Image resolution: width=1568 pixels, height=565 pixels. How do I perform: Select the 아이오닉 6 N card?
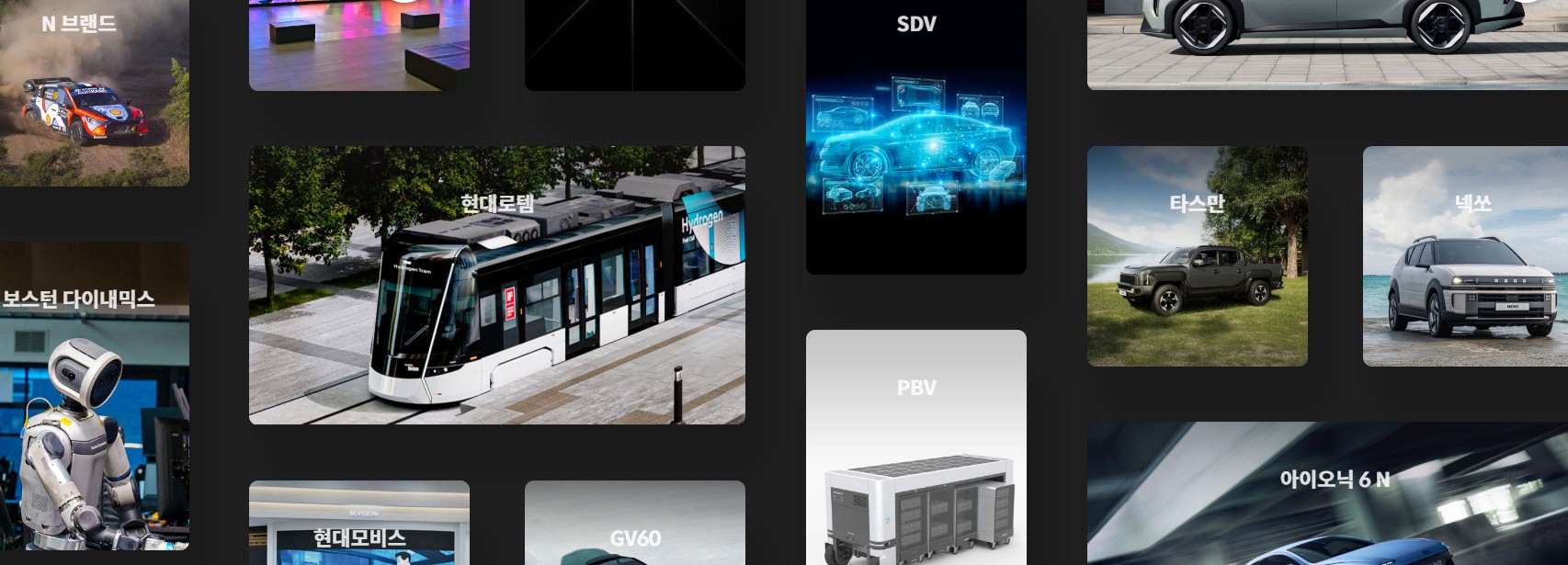[x=1327, y=496]
